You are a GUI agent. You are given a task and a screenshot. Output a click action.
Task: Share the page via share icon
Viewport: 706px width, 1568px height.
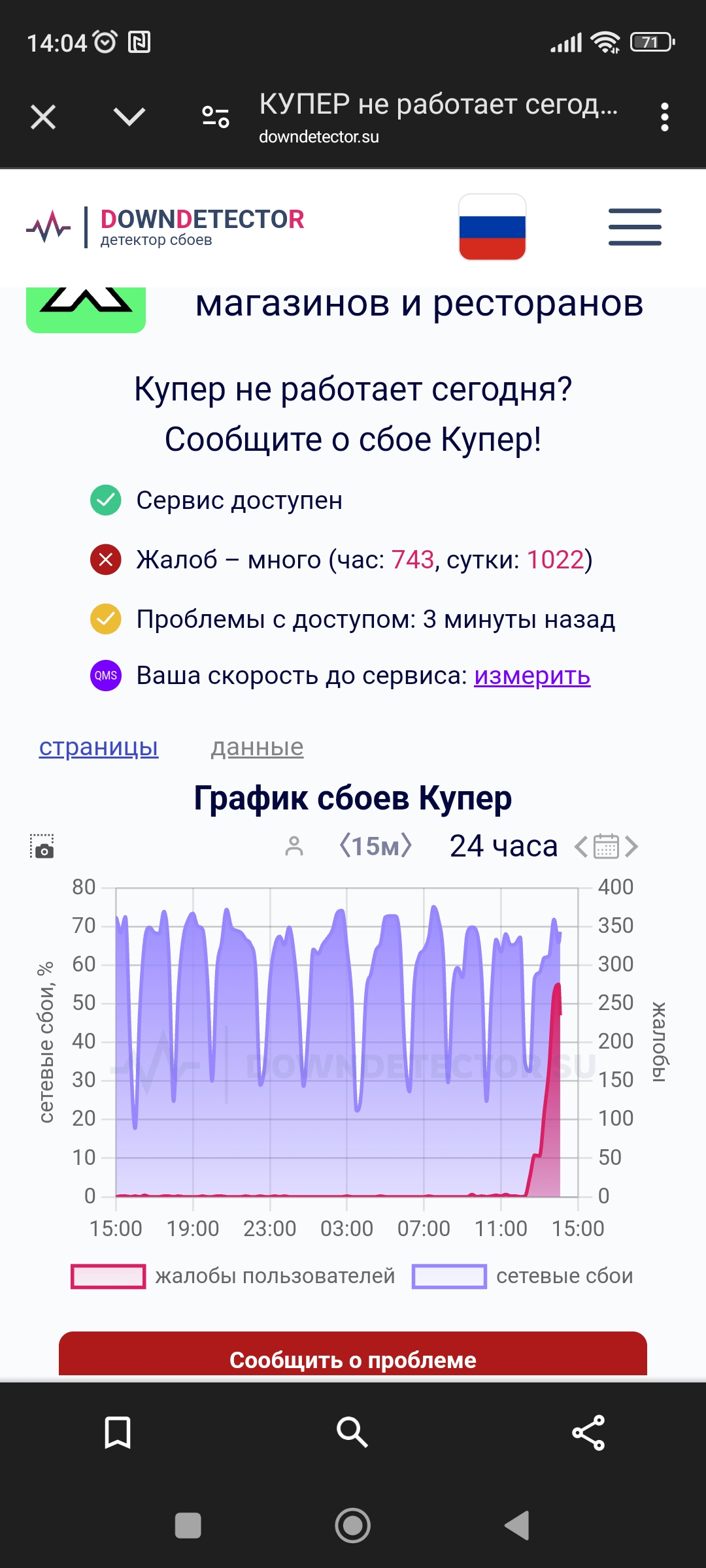[x=588, y=1433]
